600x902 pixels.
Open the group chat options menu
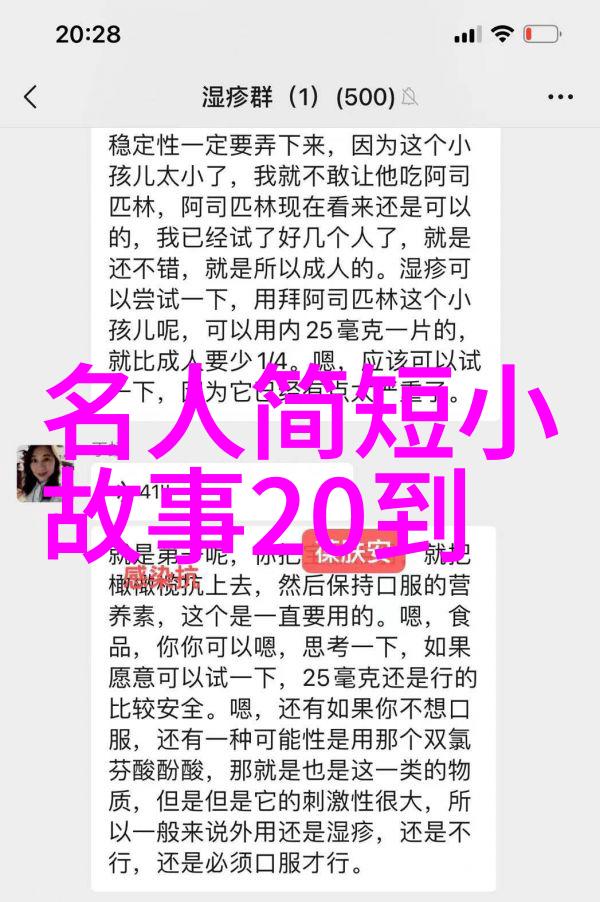coord(559,97)
